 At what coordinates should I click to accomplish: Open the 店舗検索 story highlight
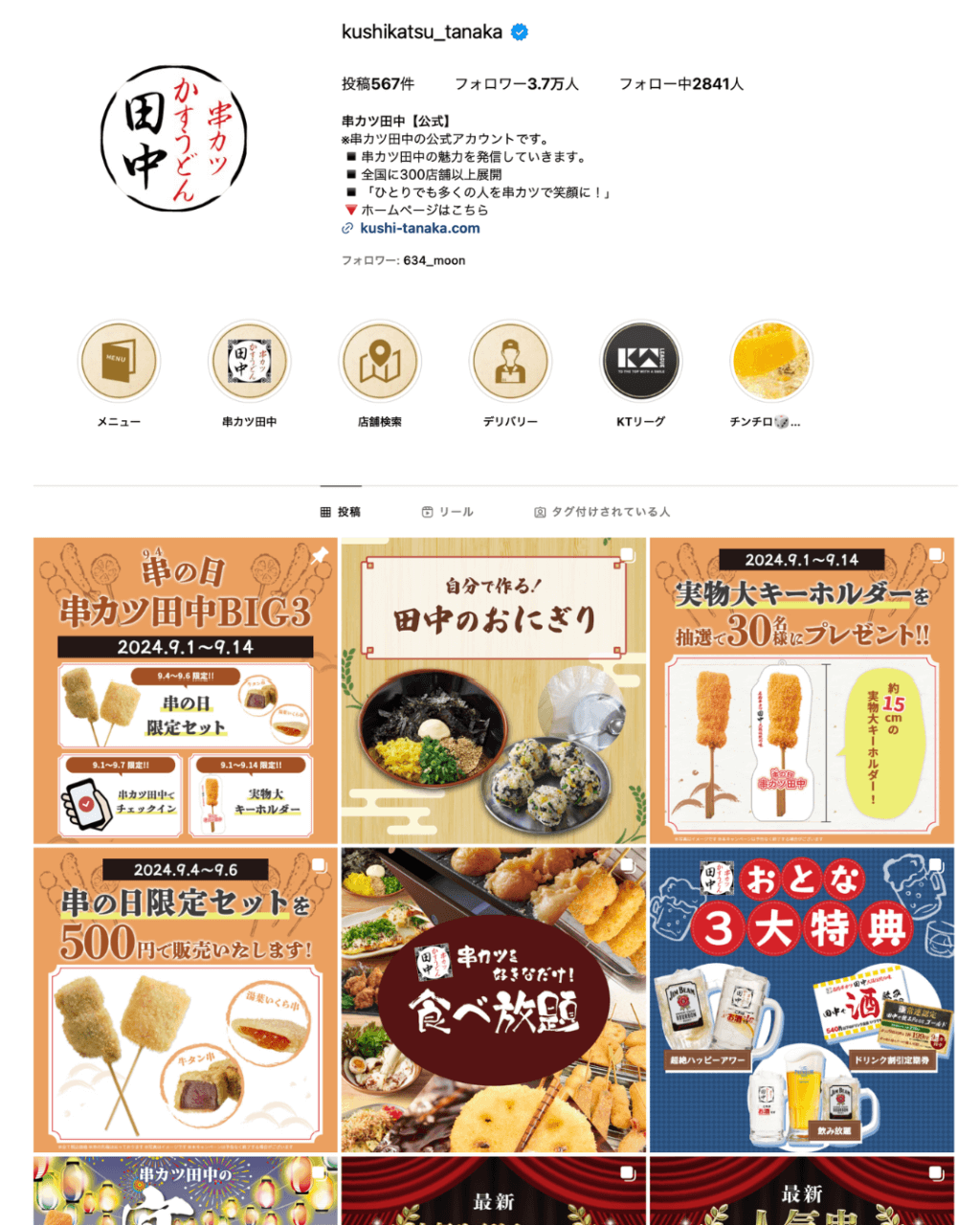[x=380, y=362]
